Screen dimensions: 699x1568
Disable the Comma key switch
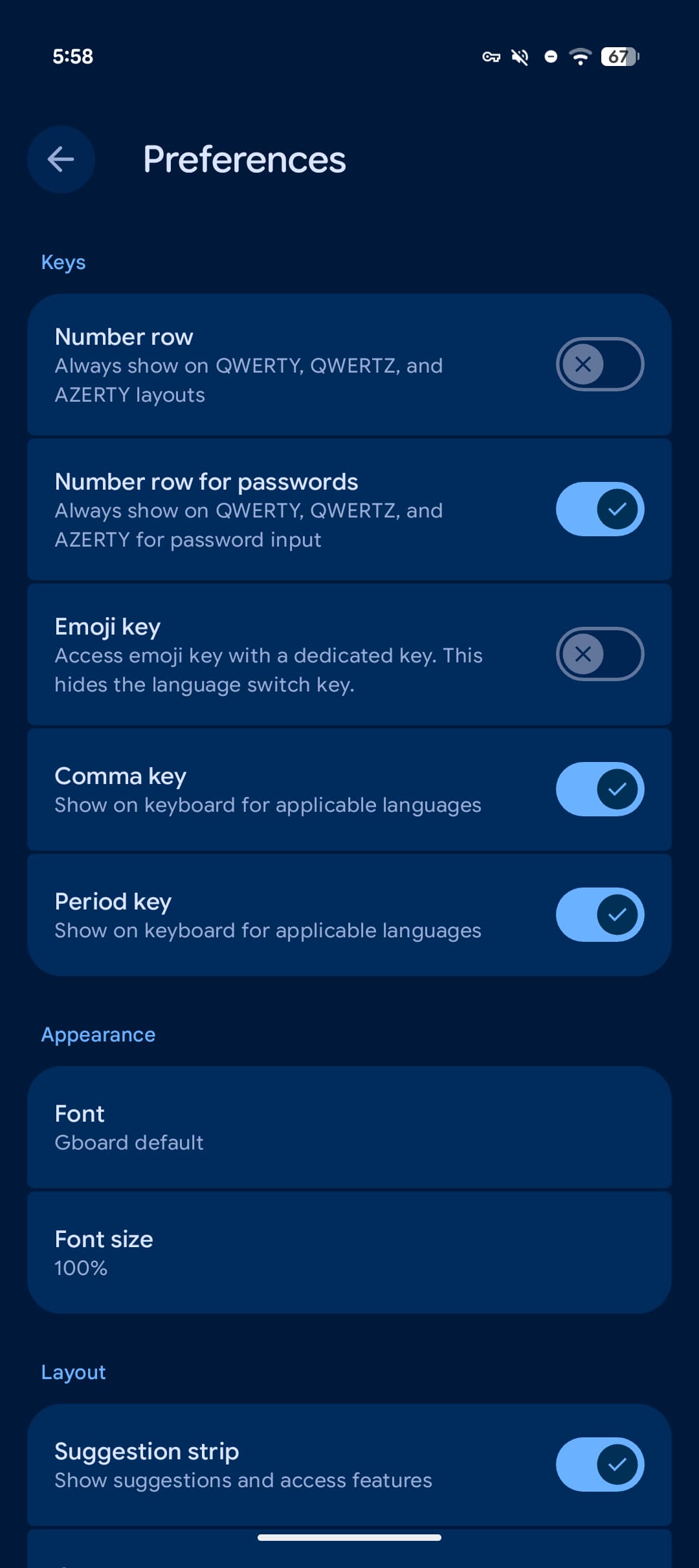(599, 789)
